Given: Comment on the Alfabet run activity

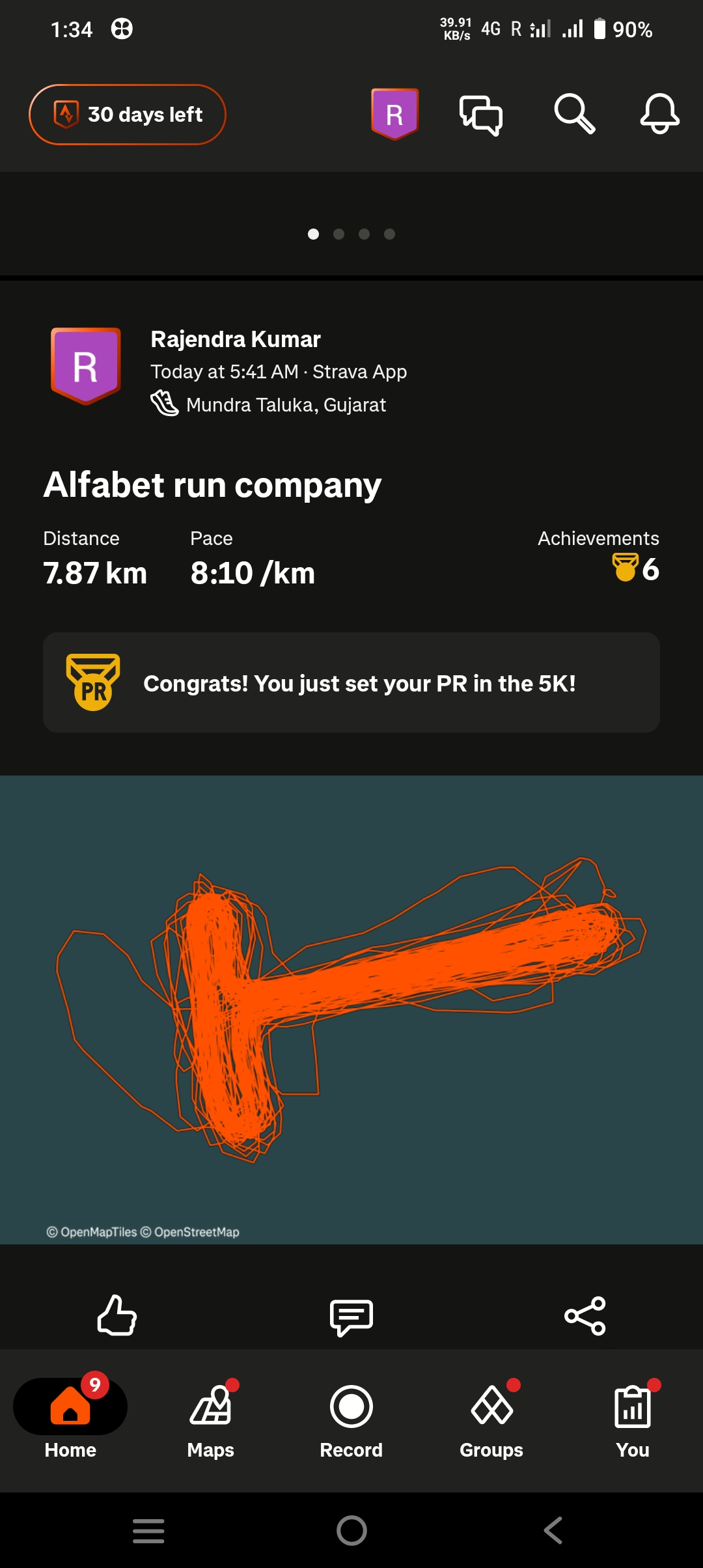Looking at the screenshot, I should point(351,1317).
